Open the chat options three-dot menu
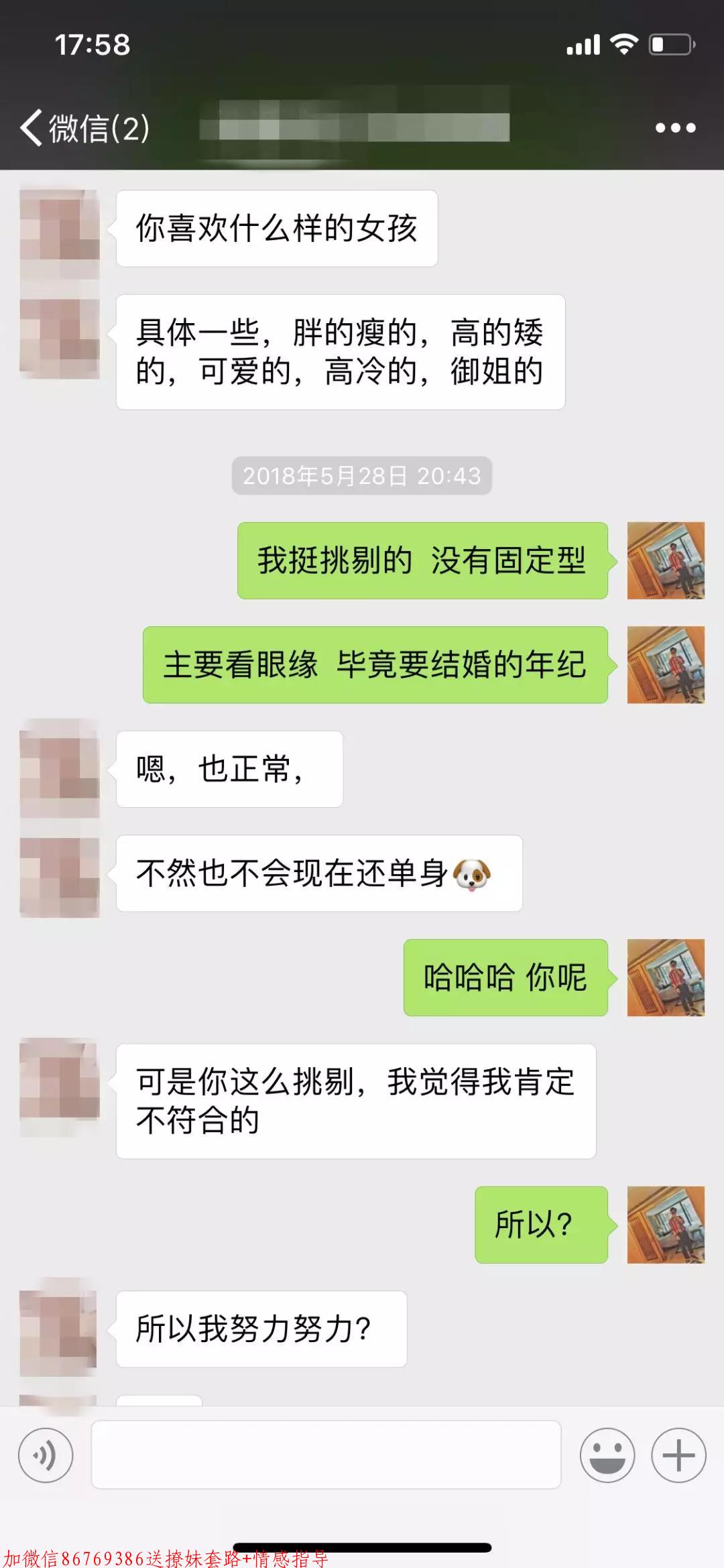Image resolution: width=724 pixels, height=1568 pixels. point(675,127)
